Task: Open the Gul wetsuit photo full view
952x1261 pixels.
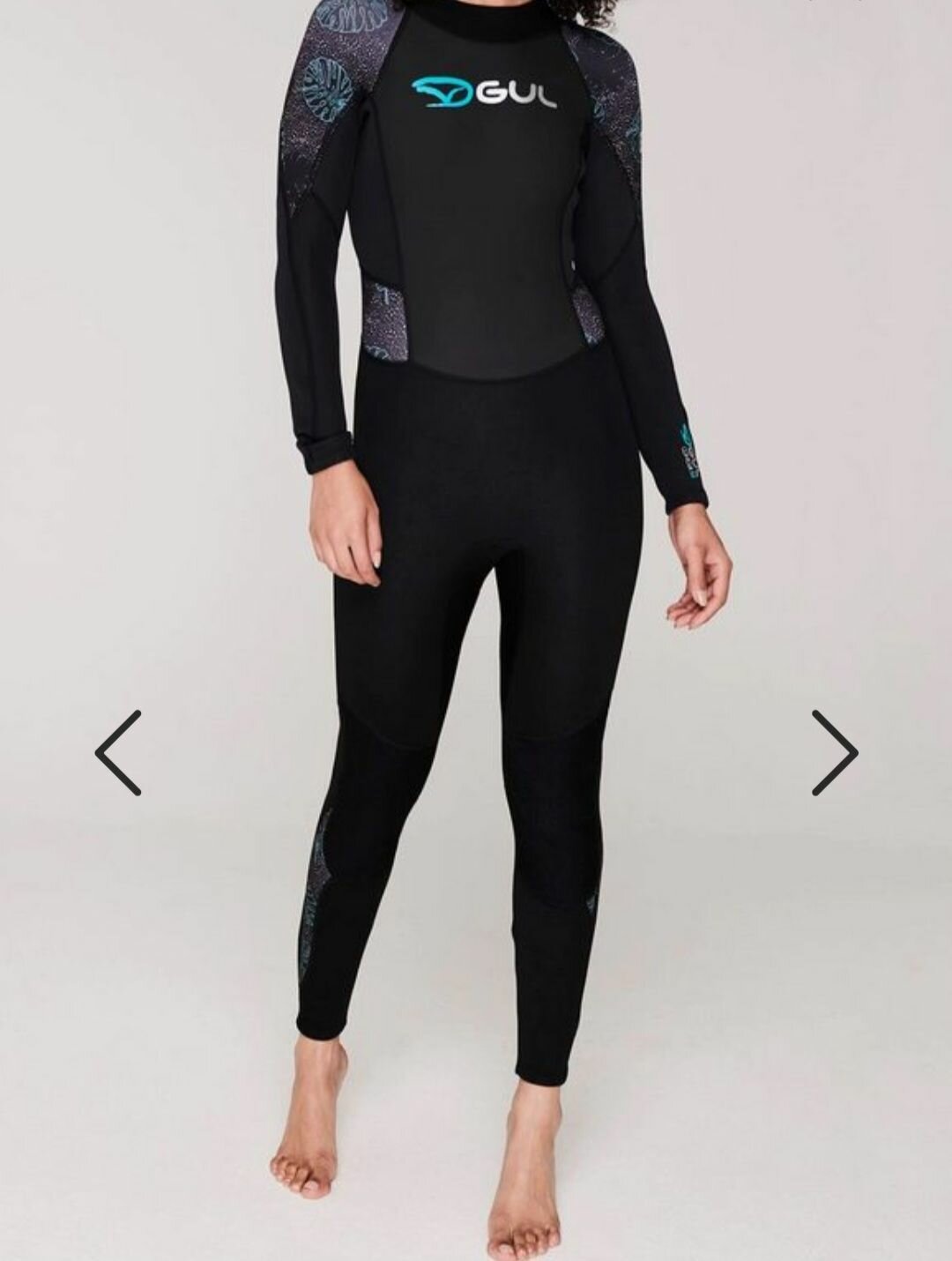Action: (x=476, y=529)
